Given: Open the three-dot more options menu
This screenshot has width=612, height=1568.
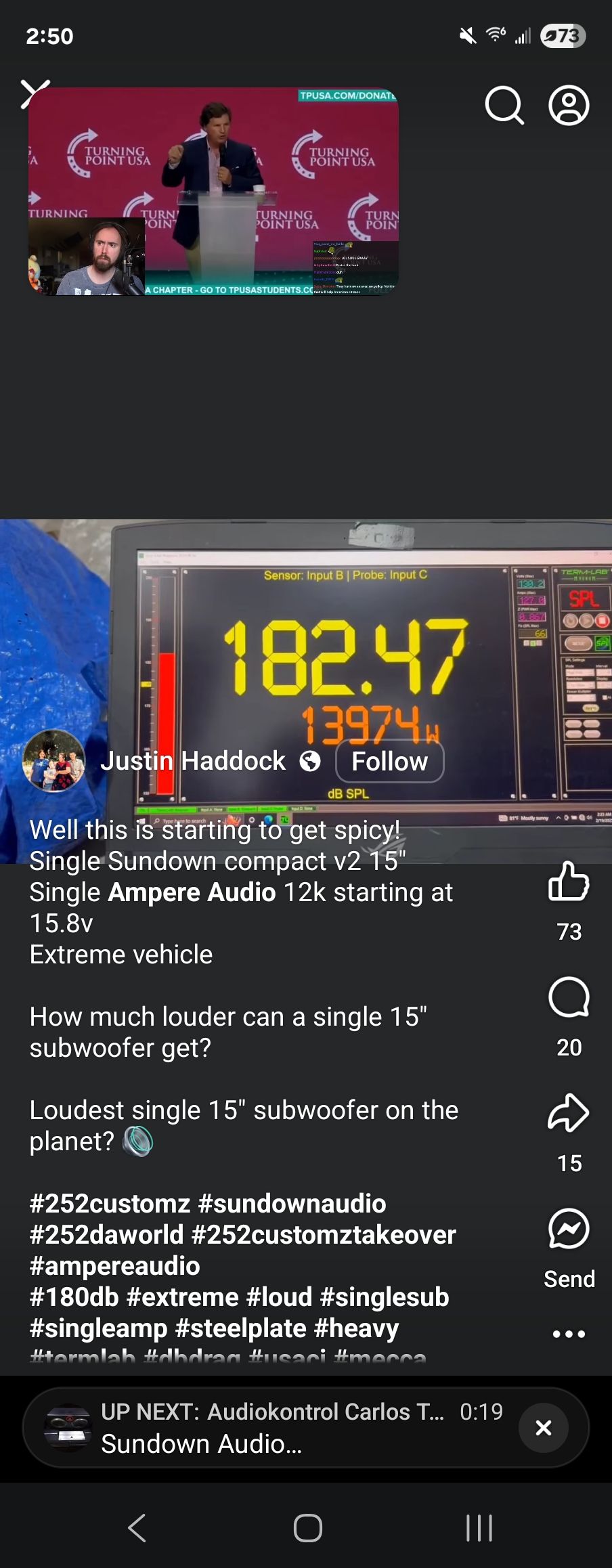Looking at the screenshot, I should (x=569, y=1334).
